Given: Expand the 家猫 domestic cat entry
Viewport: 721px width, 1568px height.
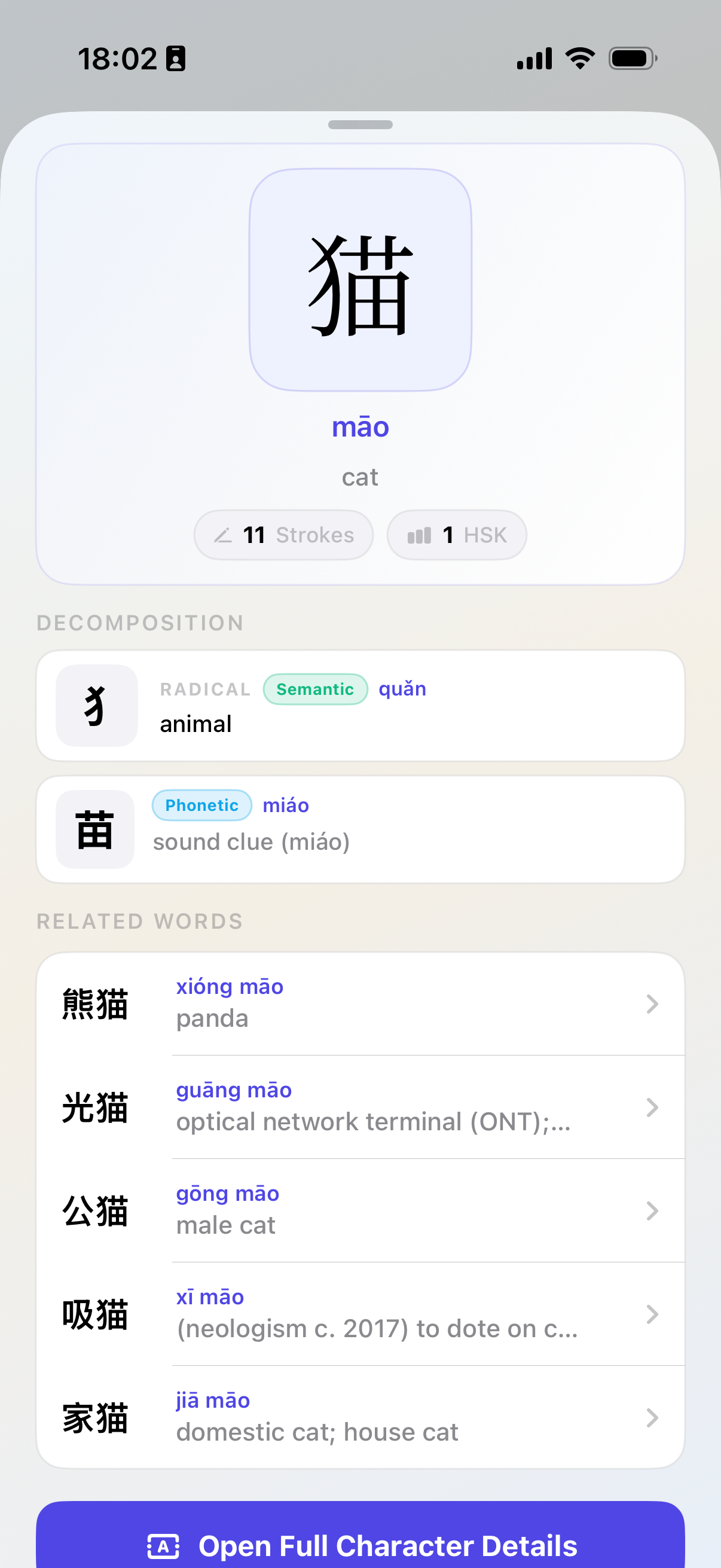Looking at the screenshot, I should click(360, 1418).
